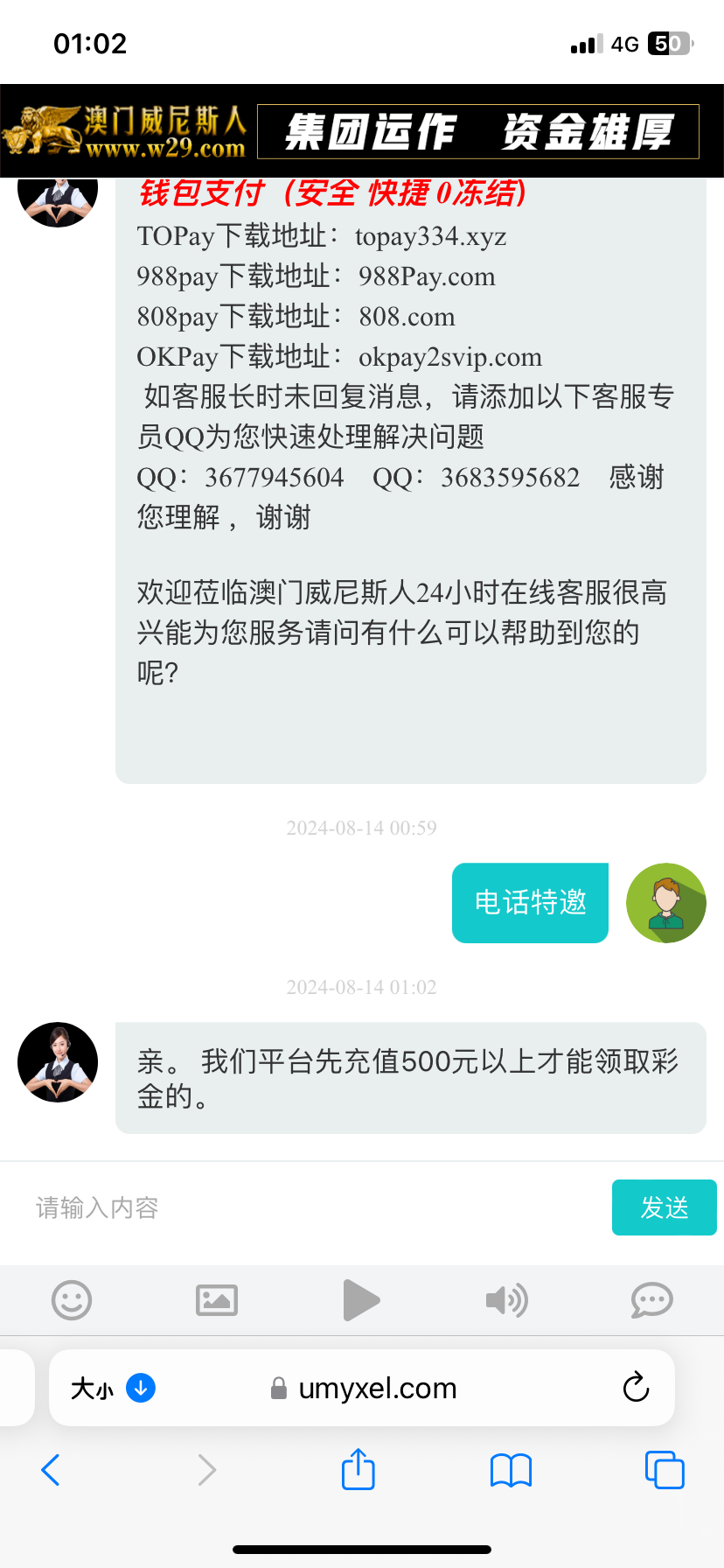
Task: Go back in Safari
Action: [51, 1470]
